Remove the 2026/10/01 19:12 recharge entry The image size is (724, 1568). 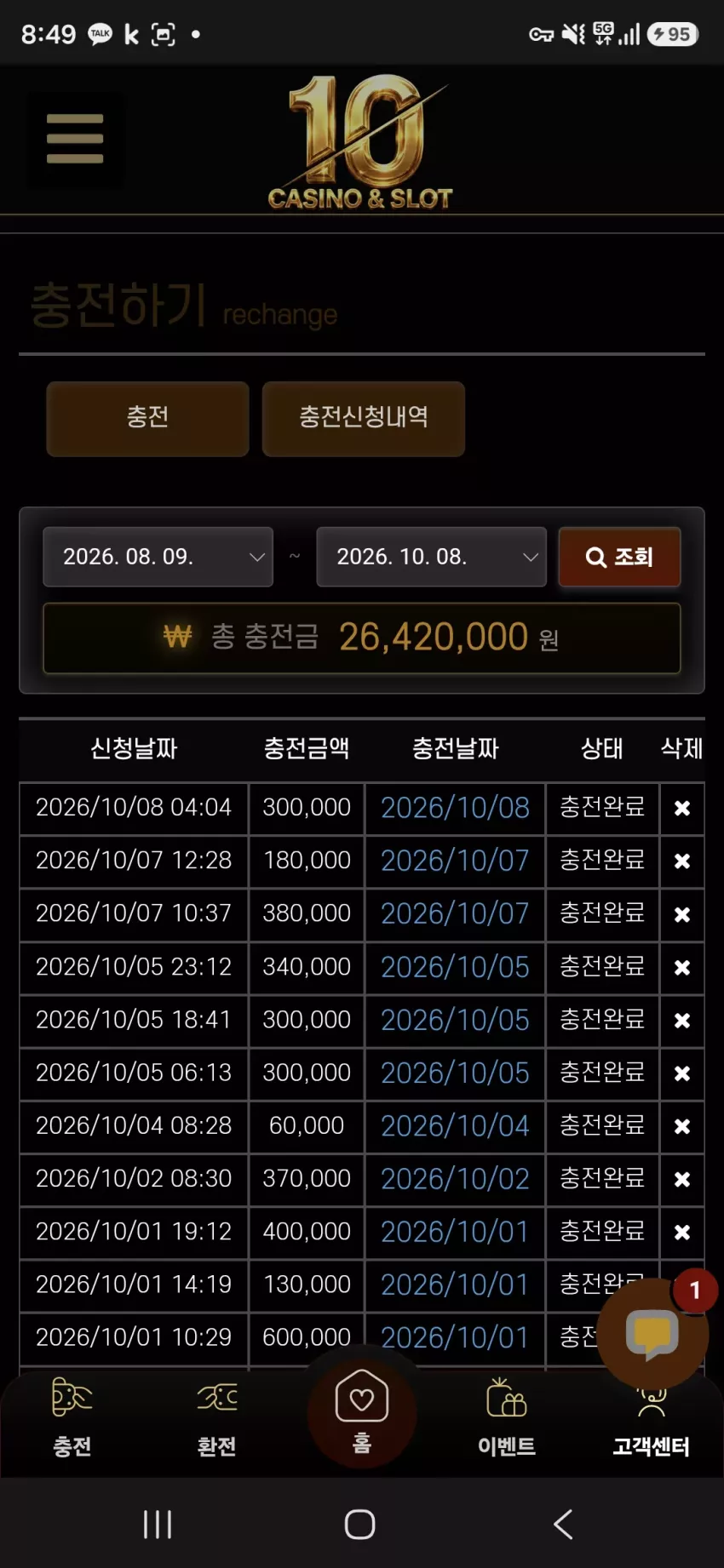click(x=682, y=1233)
